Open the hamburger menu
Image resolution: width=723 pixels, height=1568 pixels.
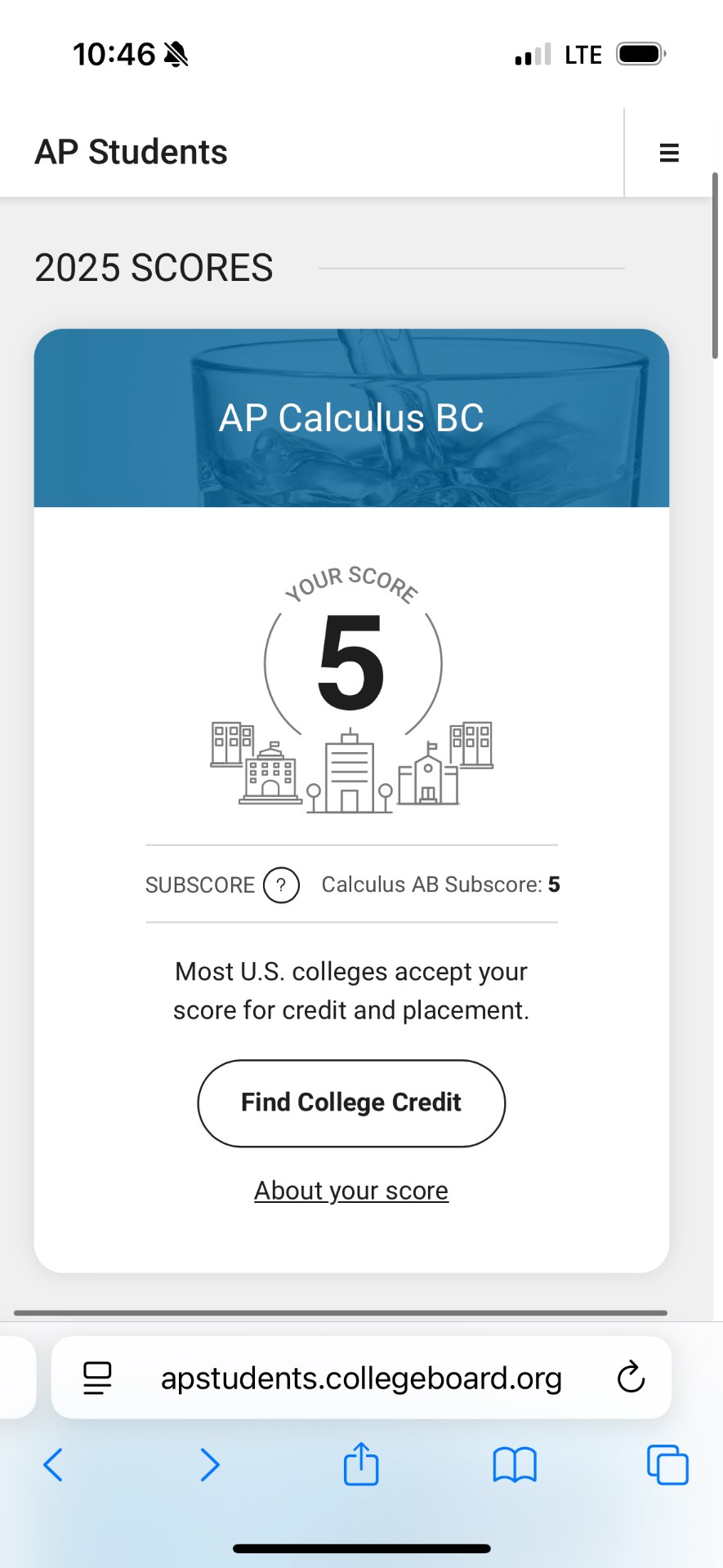click(669, 153)
